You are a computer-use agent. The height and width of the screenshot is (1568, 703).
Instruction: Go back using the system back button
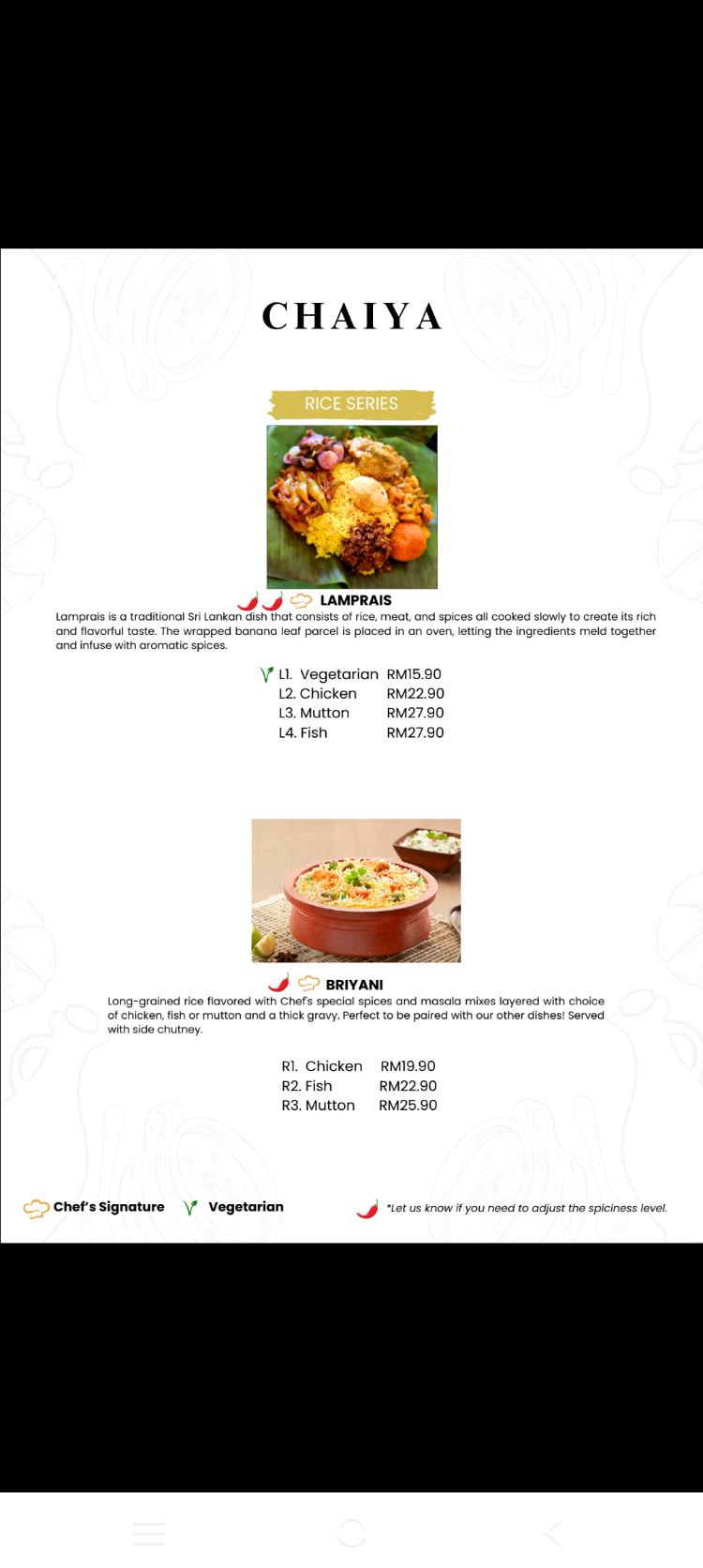click(x=554, y=1533)
